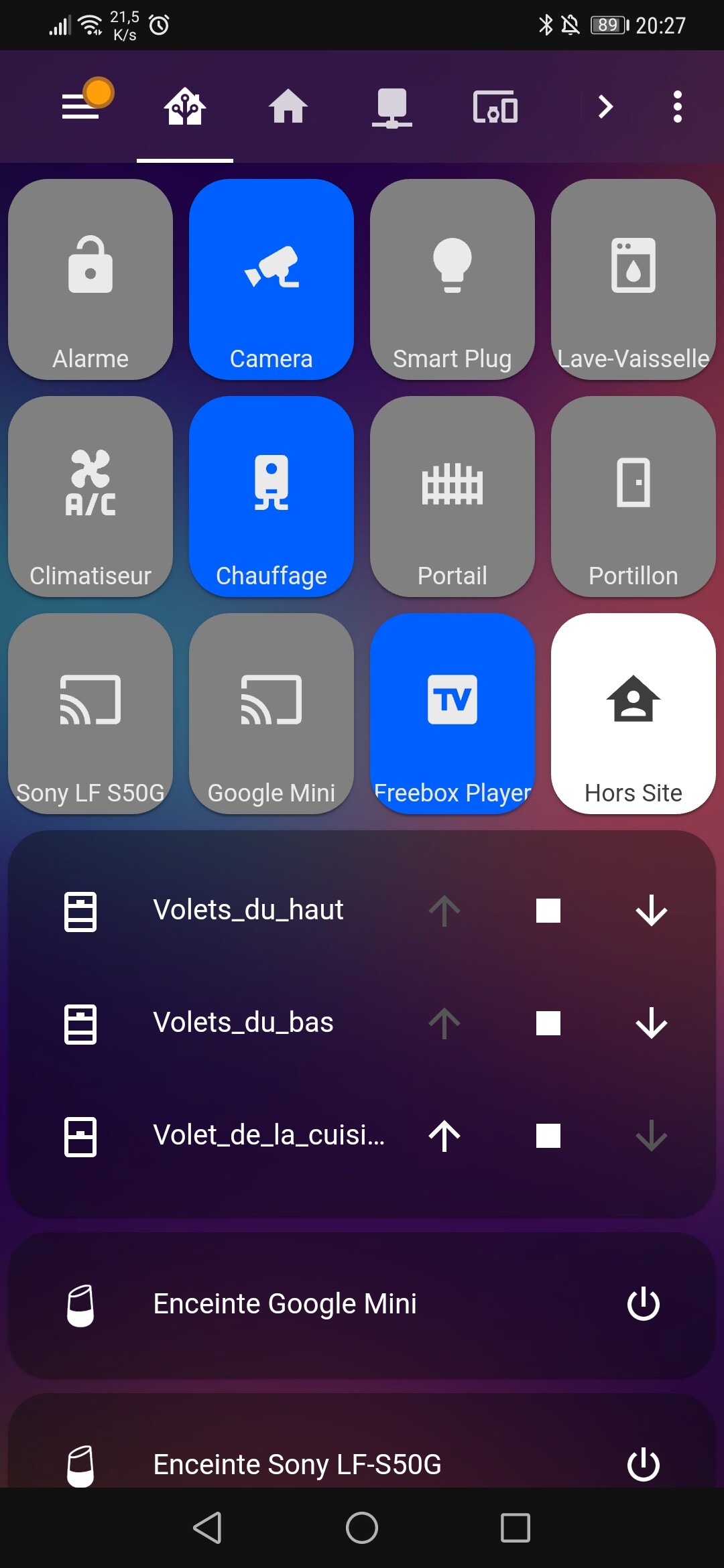Toggle the Chauffage tile
The width and height of the screenshot is (724, 1568).
click(271, 497)
